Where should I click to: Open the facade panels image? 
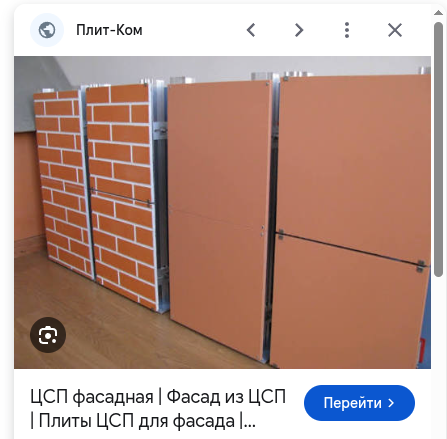click(x=222, y=212)
